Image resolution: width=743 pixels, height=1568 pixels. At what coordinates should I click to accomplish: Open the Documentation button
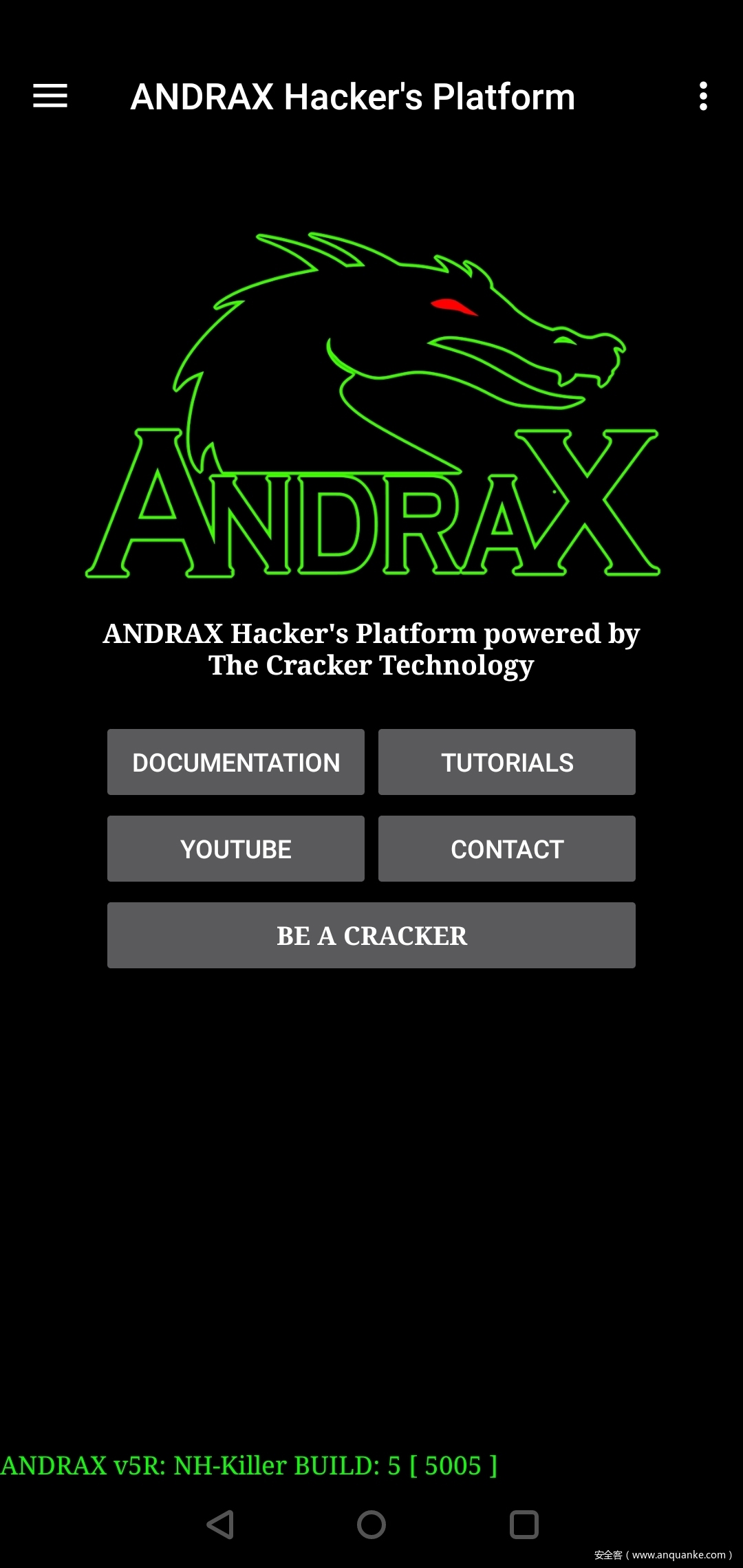click(236, 762)
